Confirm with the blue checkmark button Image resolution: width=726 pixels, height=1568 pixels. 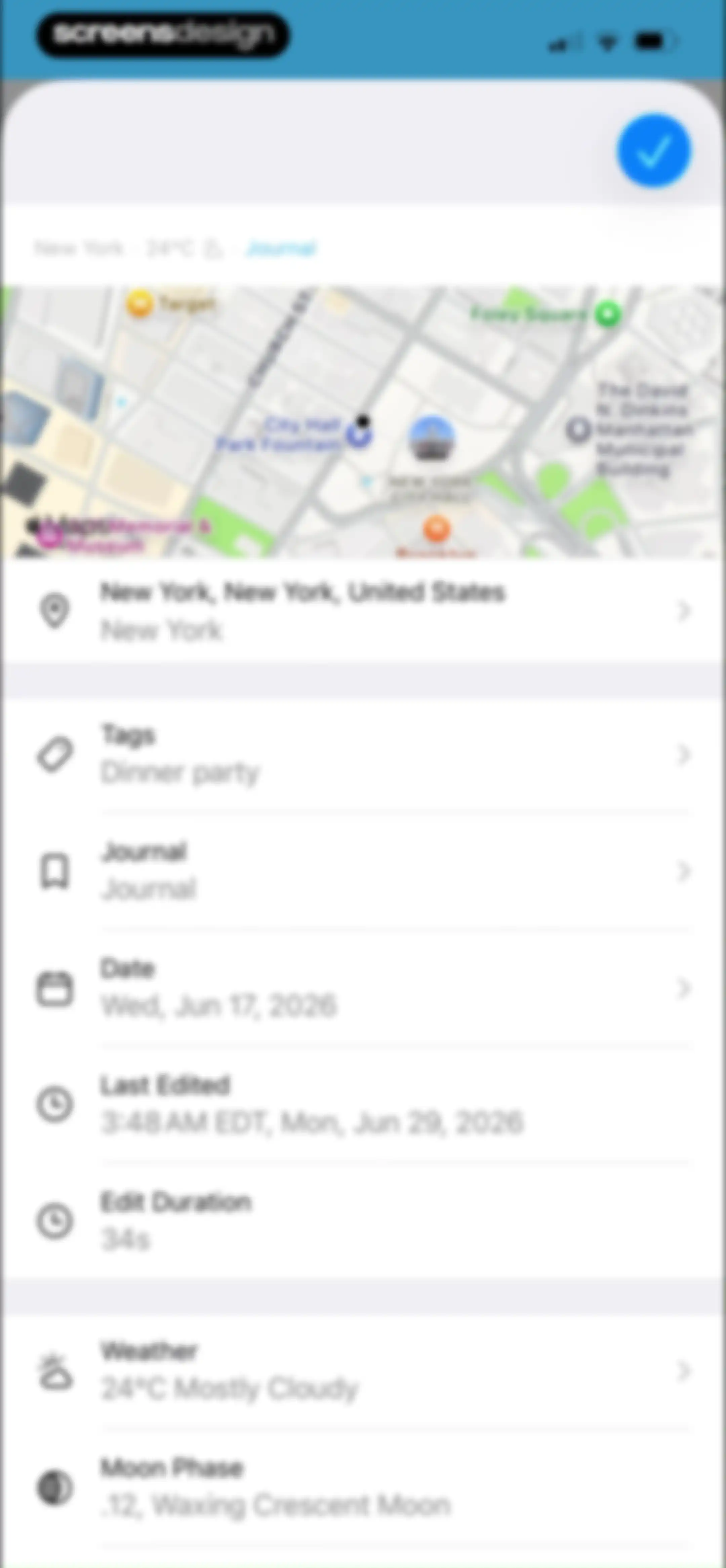coord(653,150)
